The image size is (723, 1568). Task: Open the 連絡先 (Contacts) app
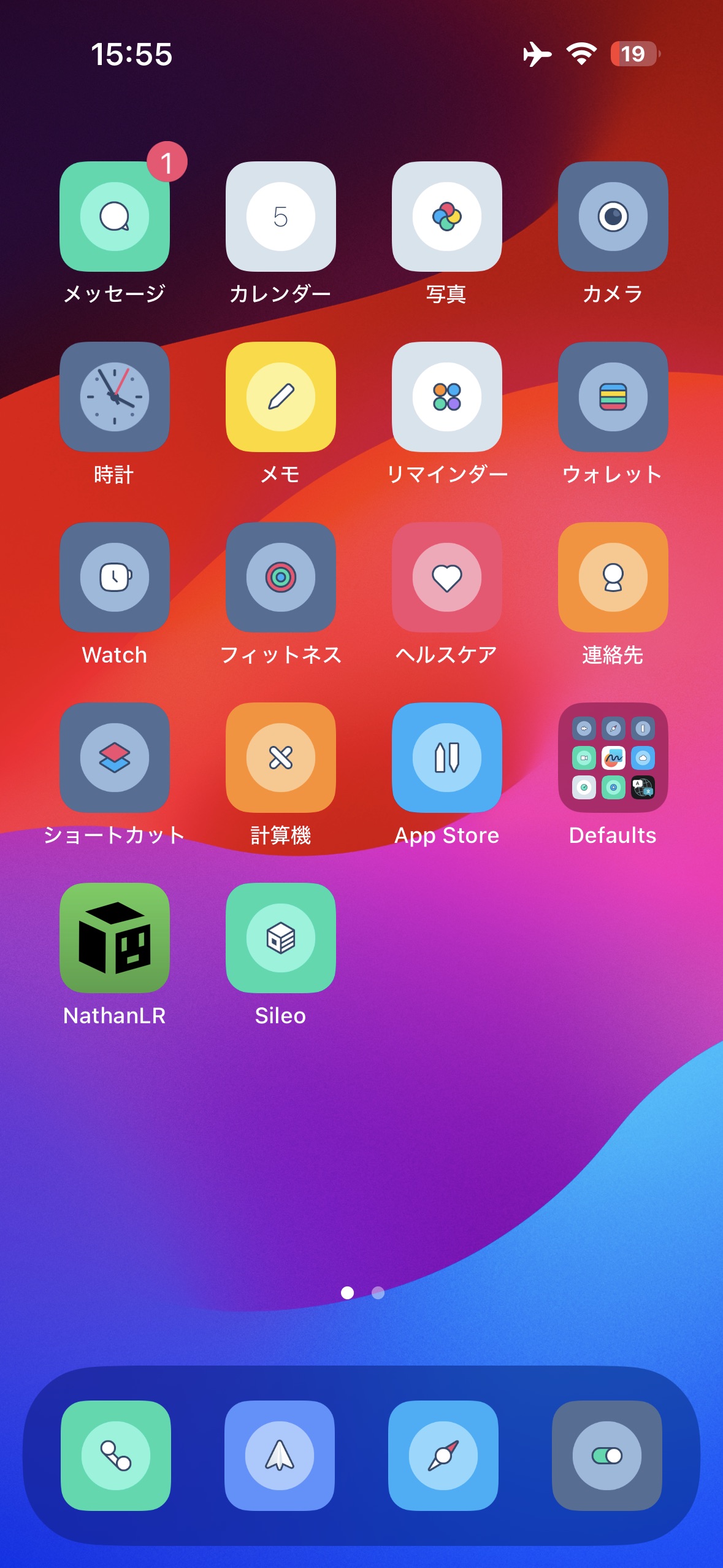(613, 577)
